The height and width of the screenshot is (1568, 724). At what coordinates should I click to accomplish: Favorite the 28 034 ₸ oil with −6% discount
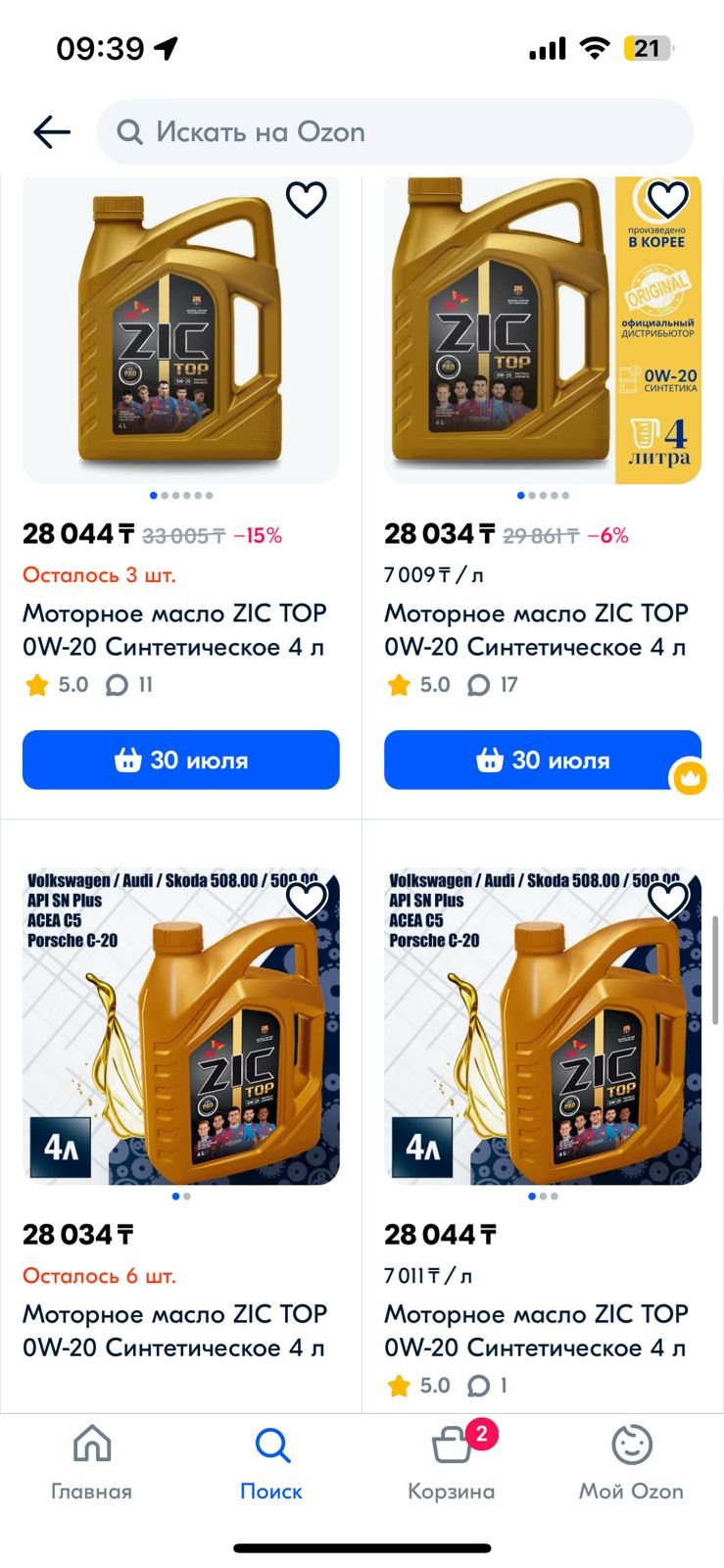point(668,200)
